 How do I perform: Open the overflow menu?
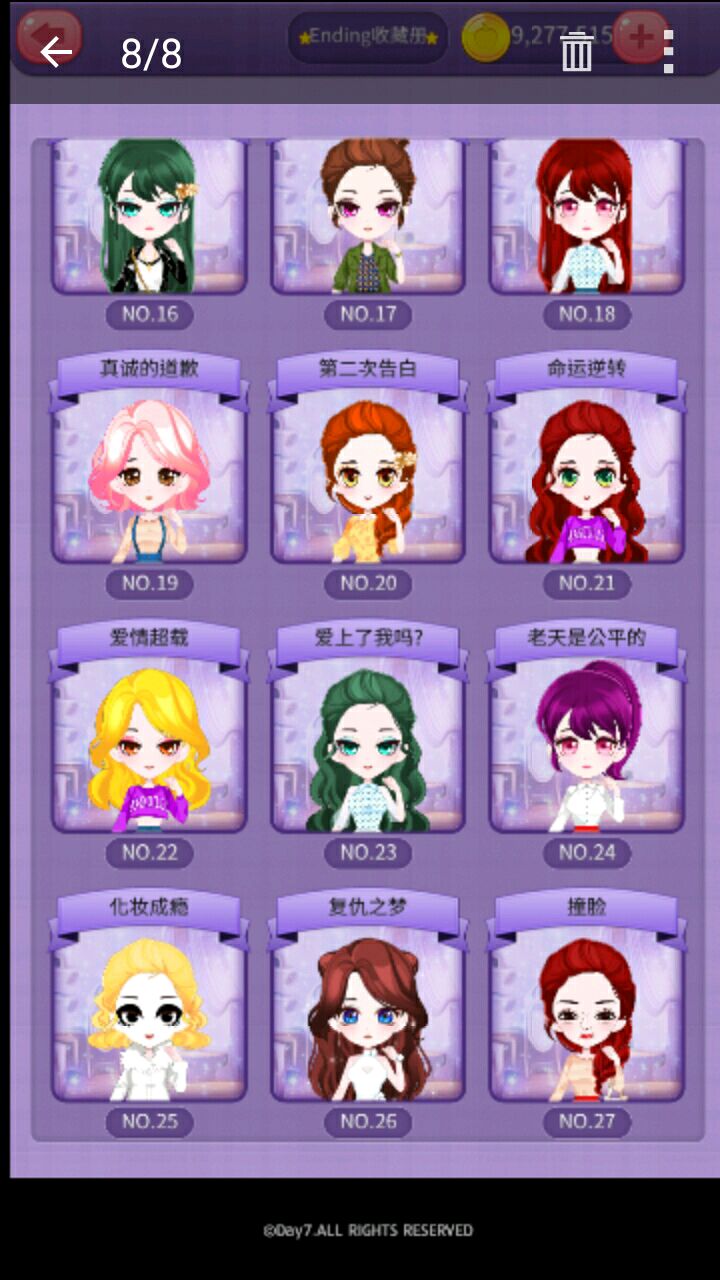tap(668, 51)
